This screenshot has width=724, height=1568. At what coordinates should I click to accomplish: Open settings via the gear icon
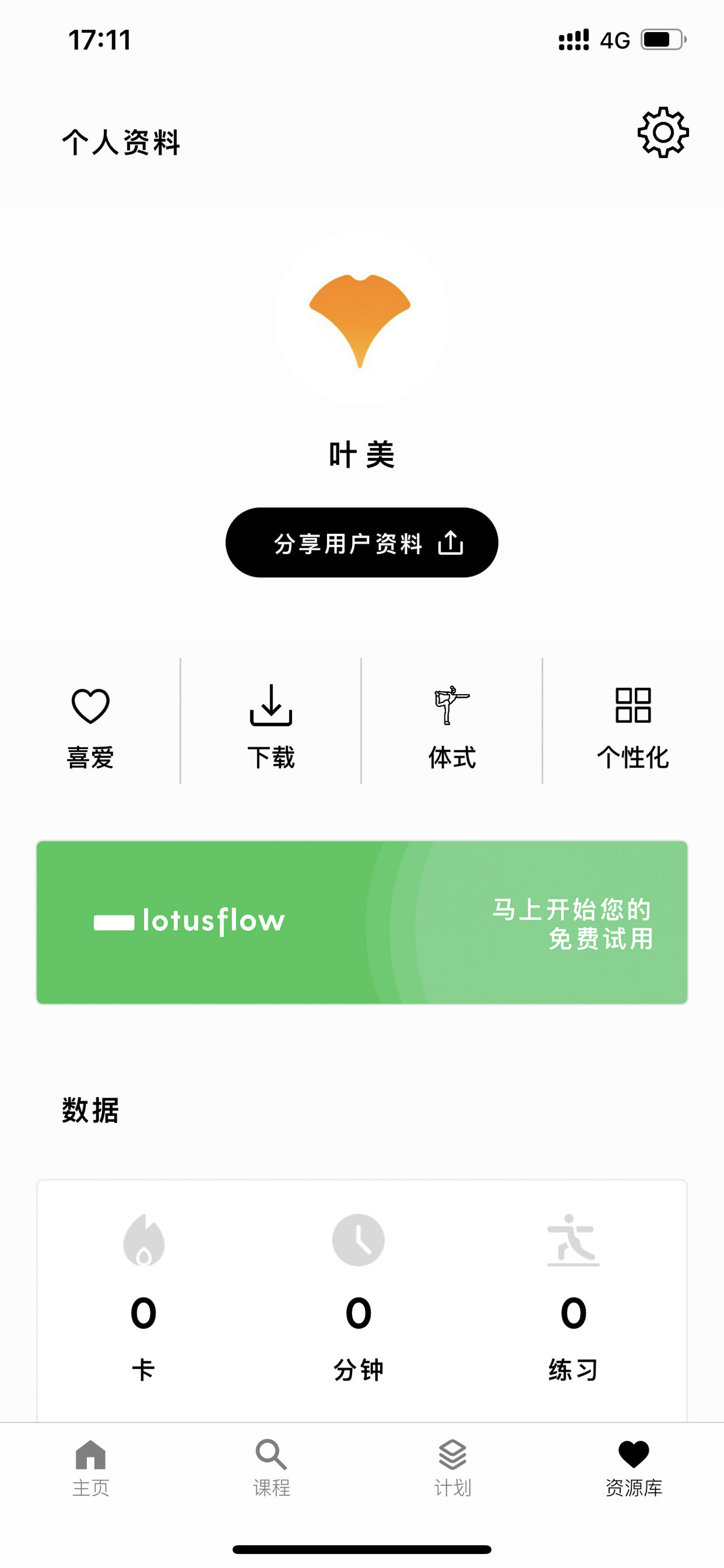tap(663, 133)
